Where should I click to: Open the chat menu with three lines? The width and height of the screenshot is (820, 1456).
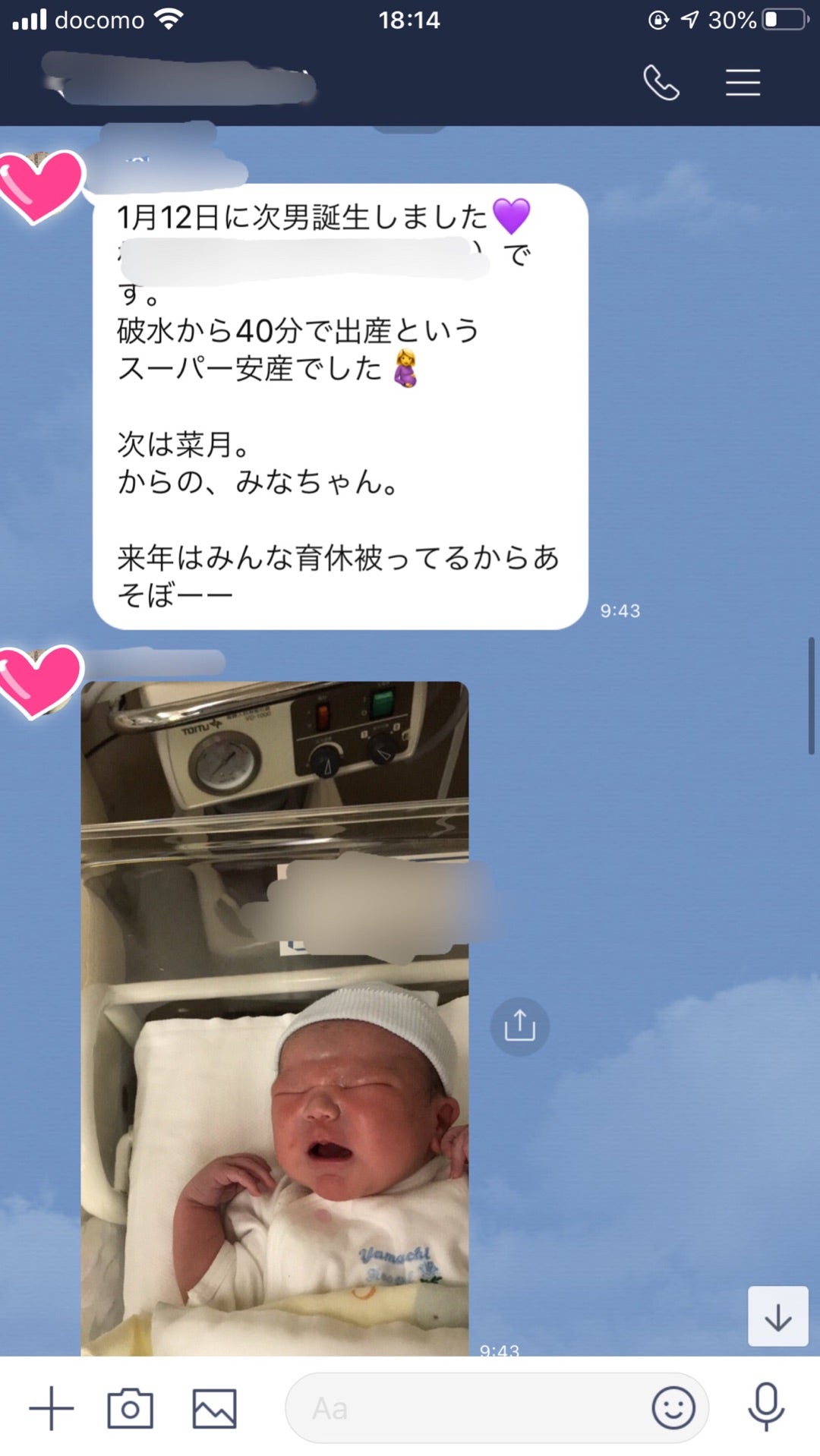[743, 83]
